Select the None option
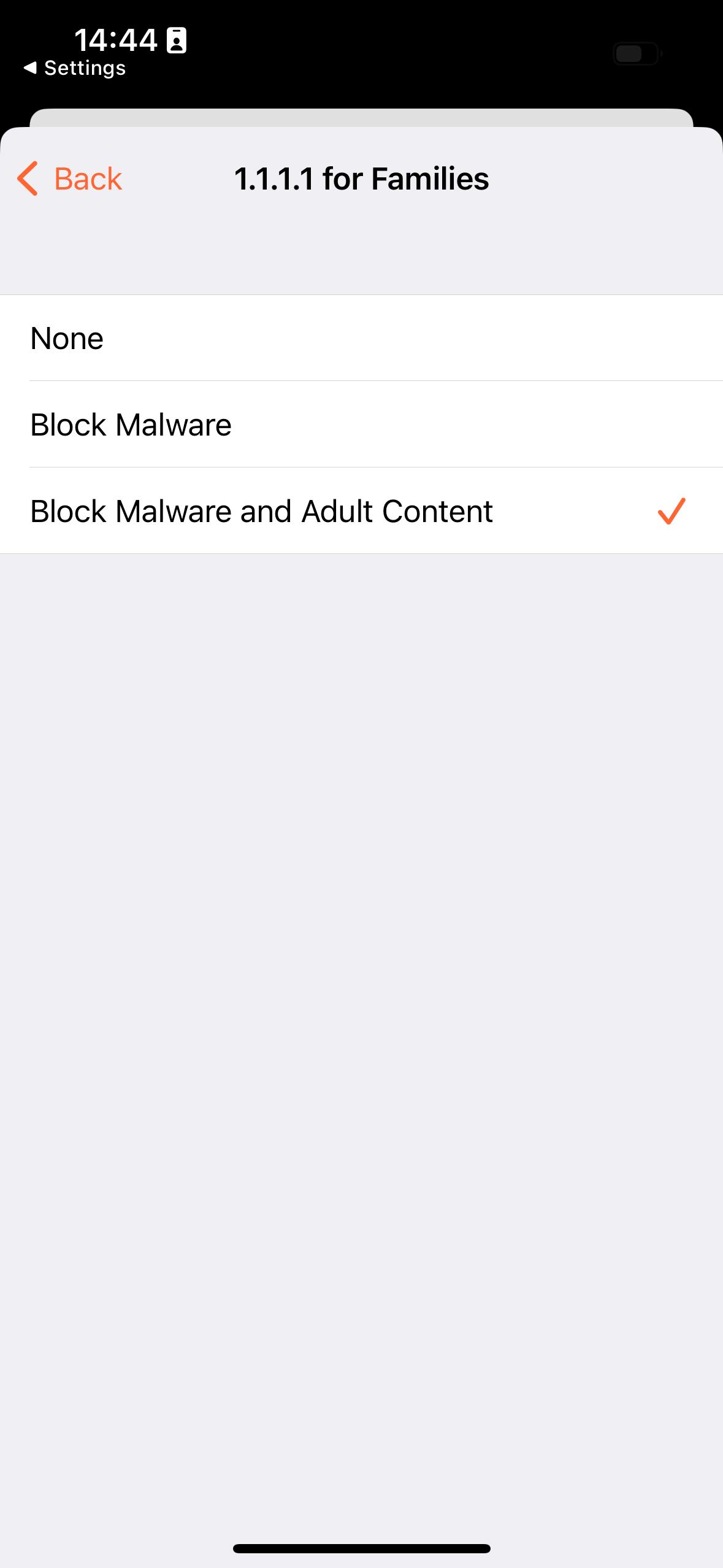The height and width of the screenshot is (1568, 723). click(361, 338)
